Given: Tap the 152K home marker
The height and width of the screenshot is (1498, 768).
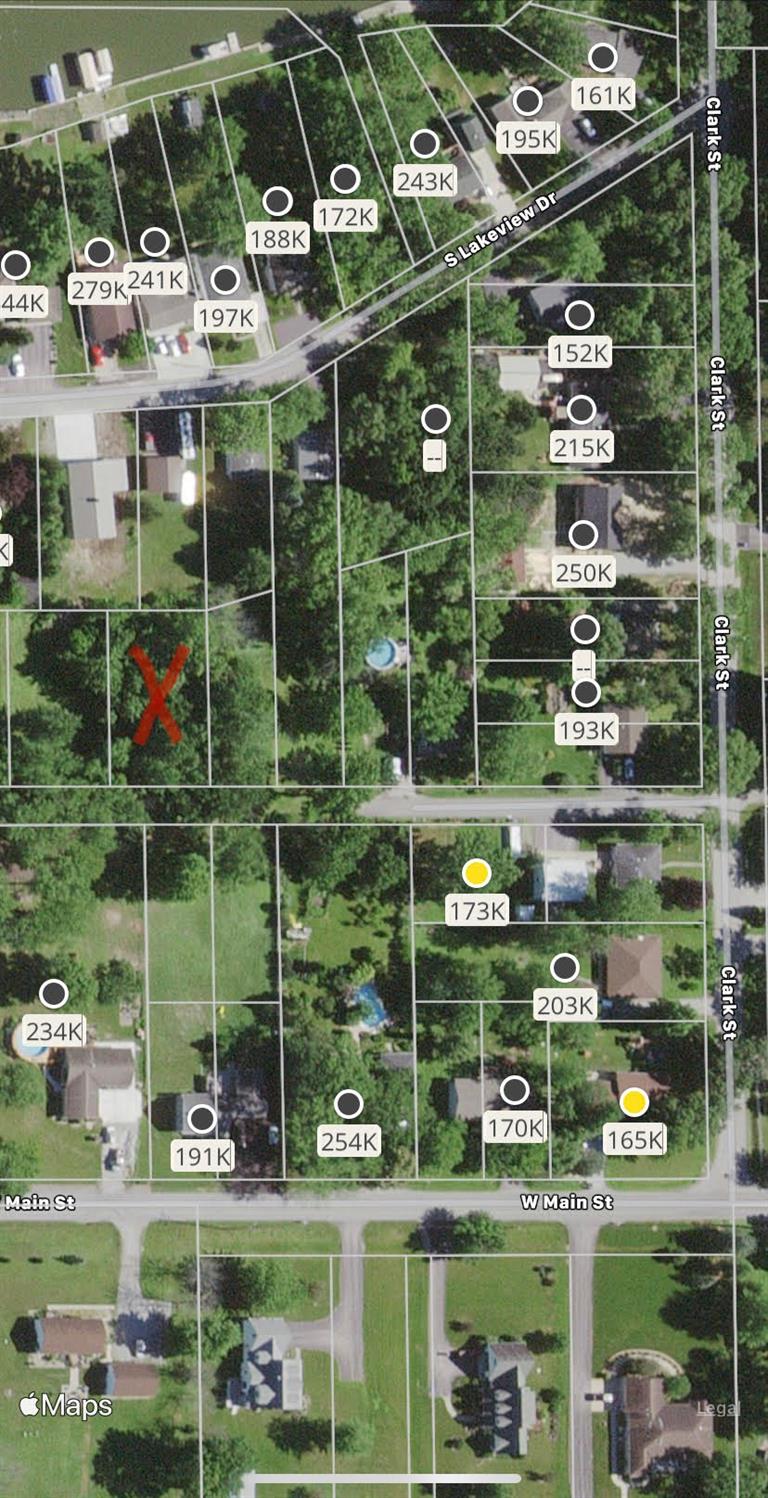Looking at the screenshot, I should pos(580,316).
